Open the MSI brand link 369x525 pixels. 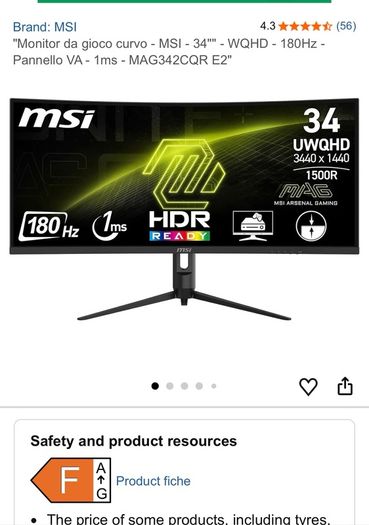pyautogui.click(x=45, y=27)
